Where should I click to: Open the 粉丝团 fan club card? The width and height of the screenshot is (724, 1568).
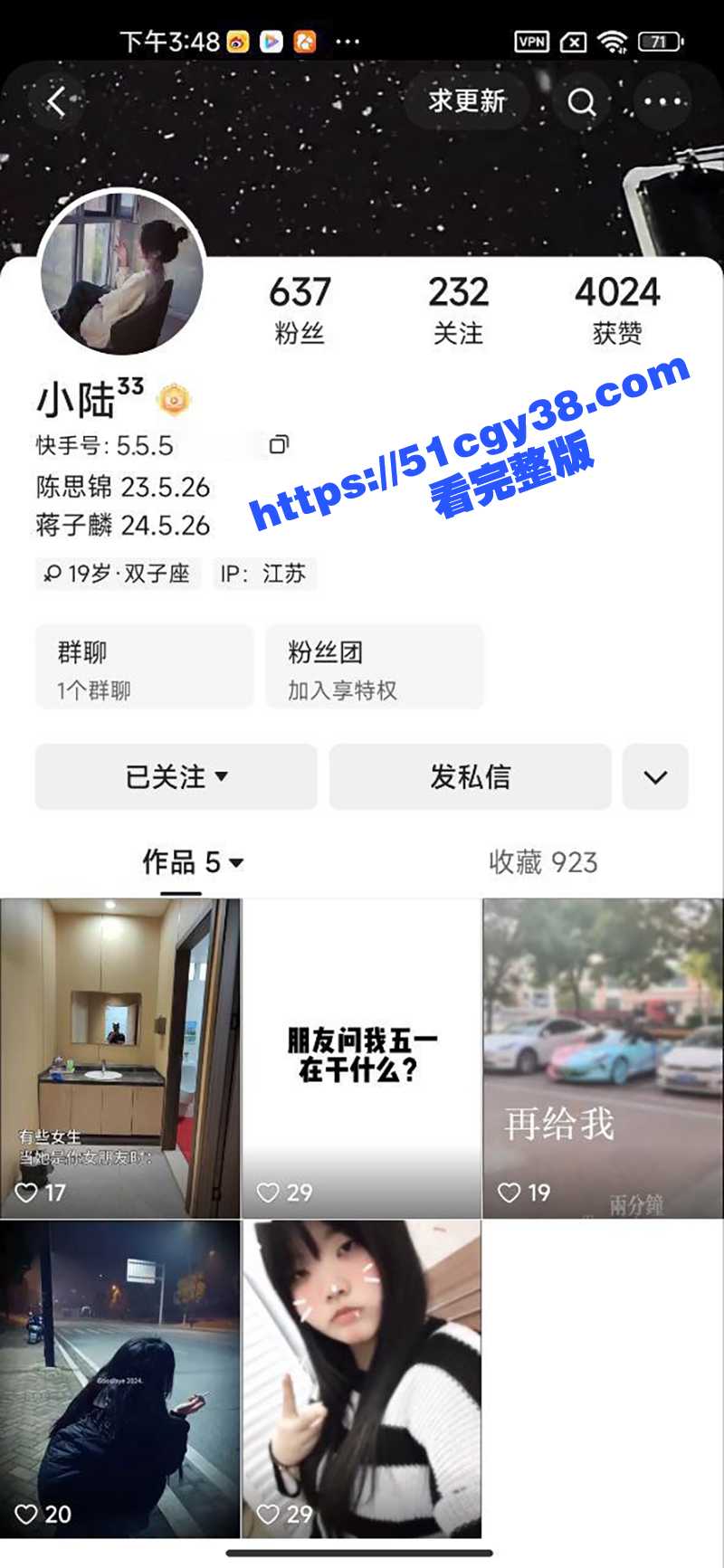pyautogui.click(x=375, y=668)
